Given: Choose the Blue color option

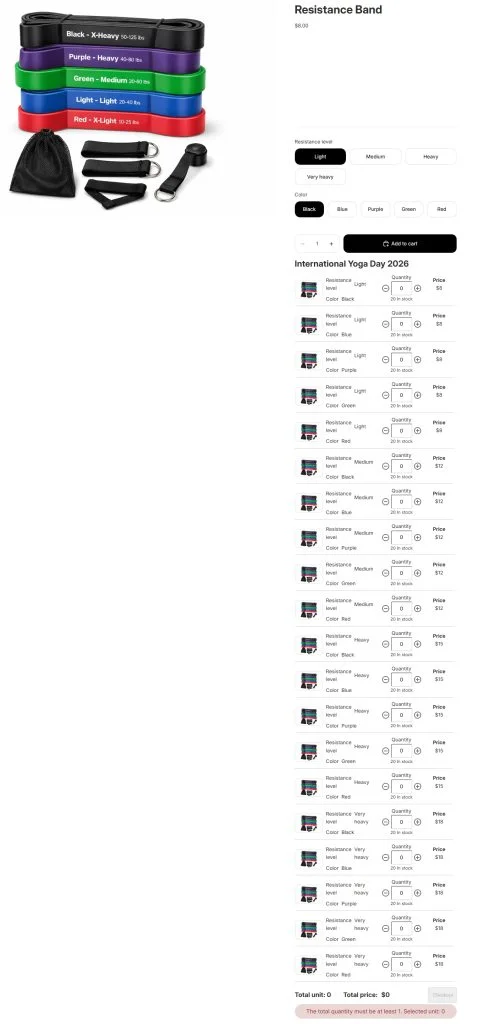Looking at the screenshot, I should click(x=342, y=210).
